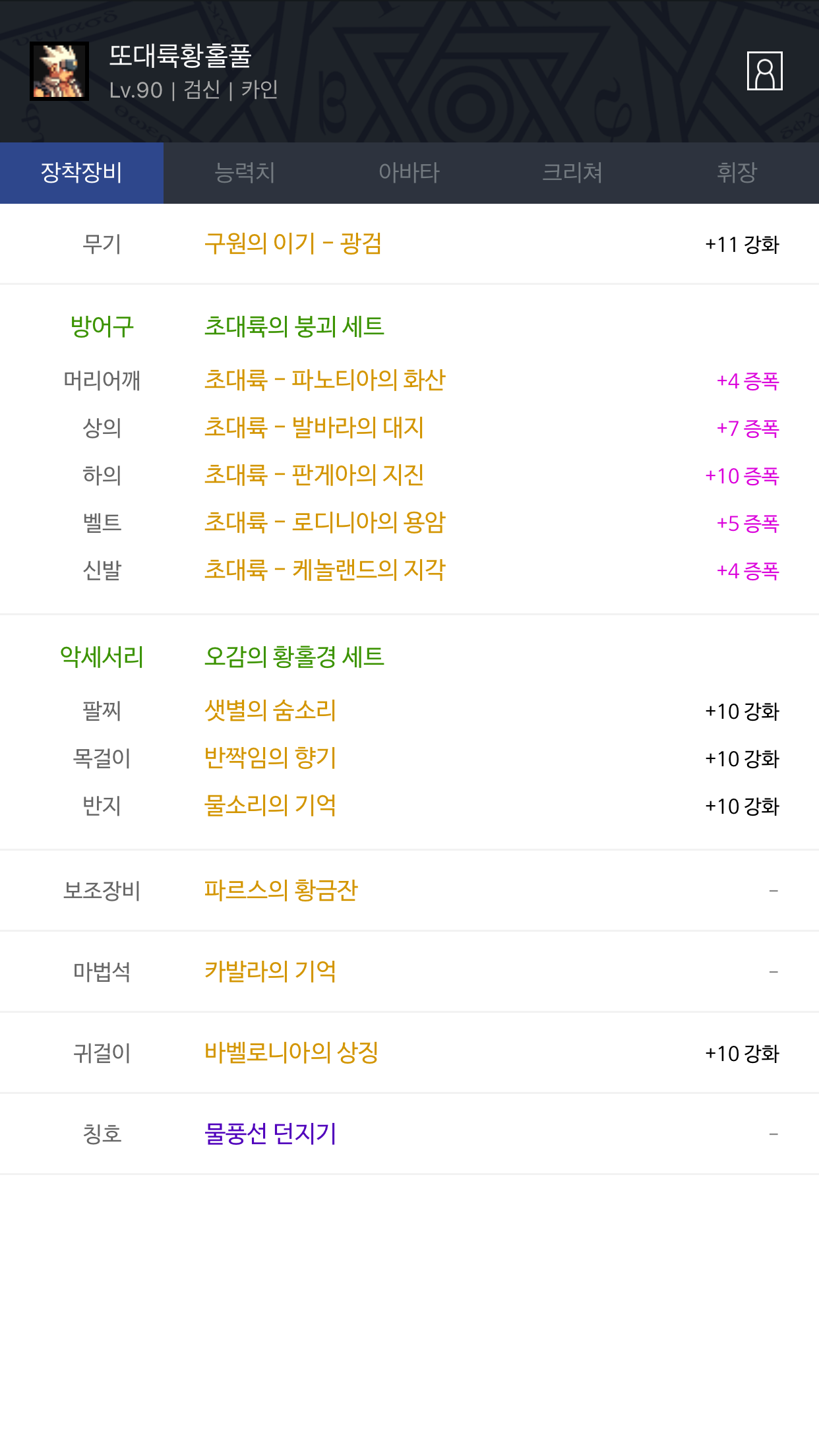Open 초대륙 - 파노티아의 화산 item

click(x=325, y=380)
